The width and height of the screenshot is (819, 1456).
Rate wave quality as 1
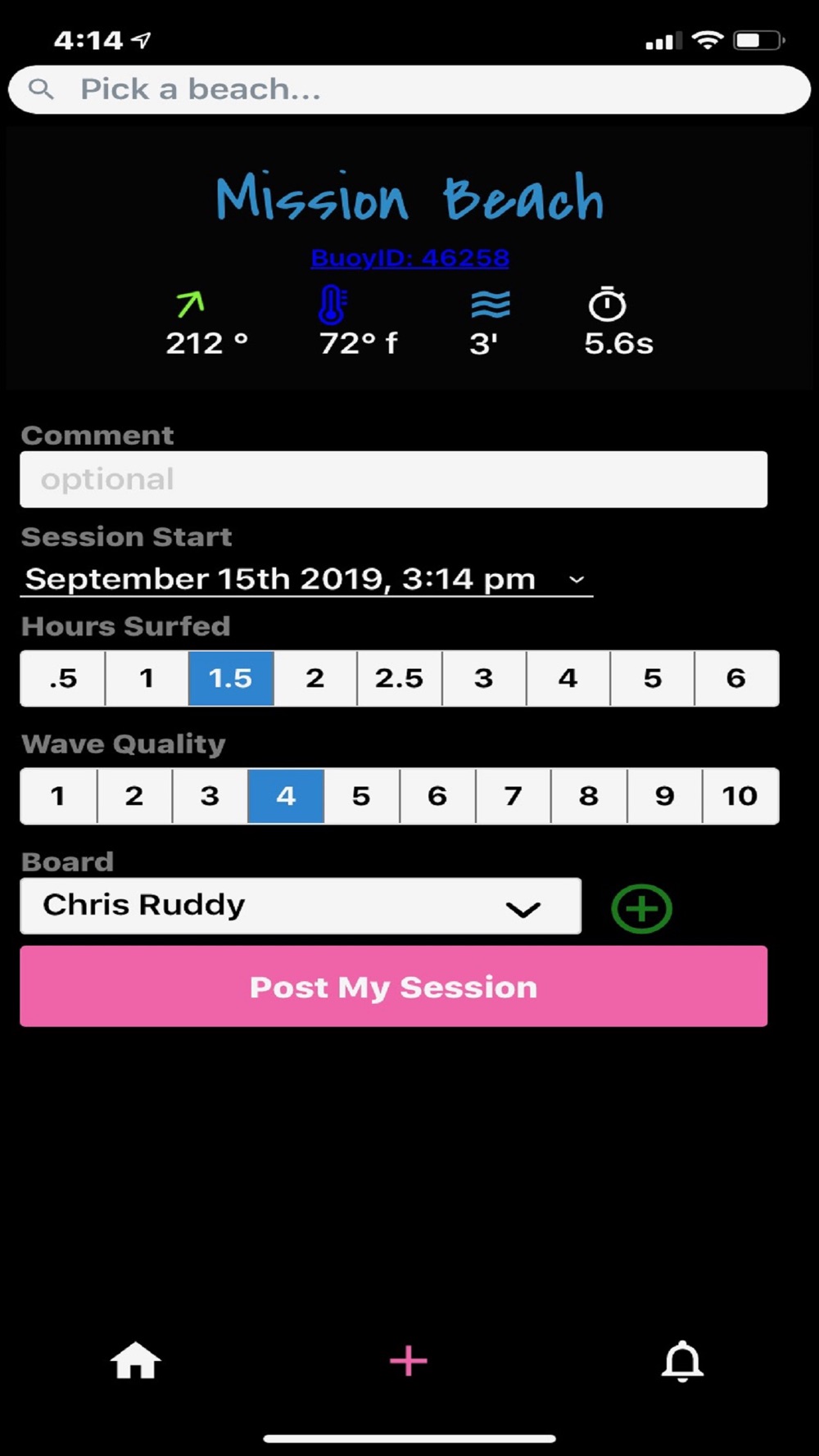[58, 795]
